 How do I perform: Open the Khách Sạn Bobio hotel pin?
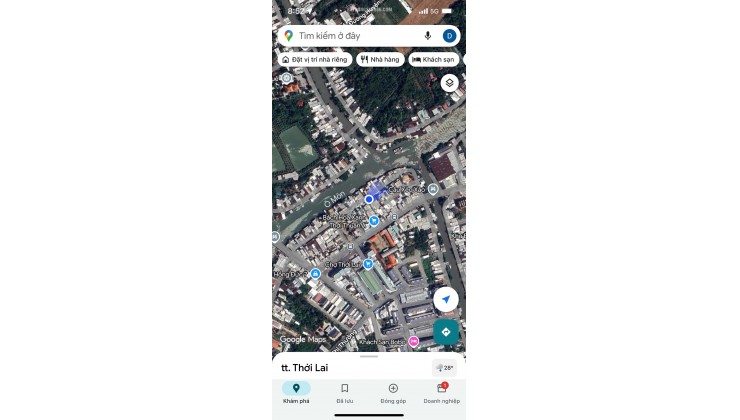414,342
